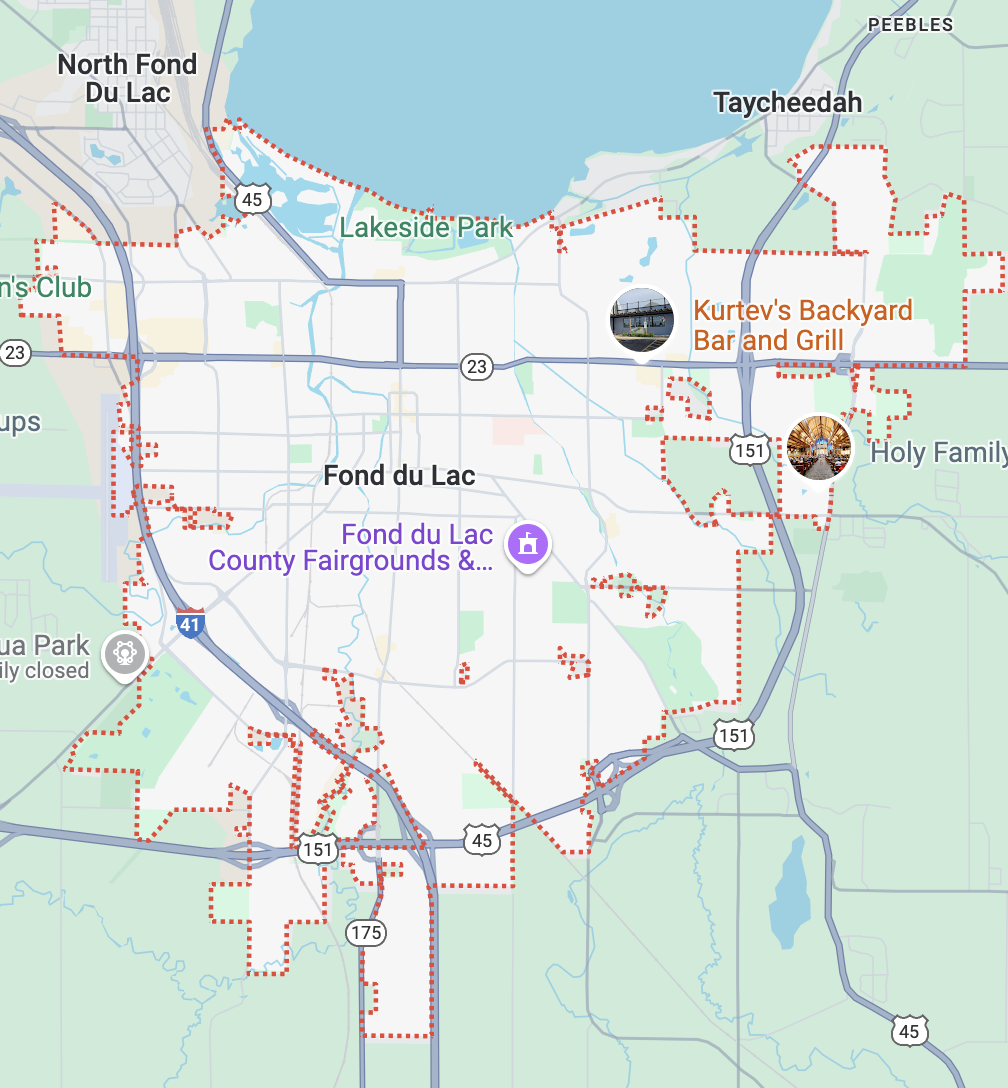The width and height of the screenshot is (1008, 1088).
Task: Open Kurtev's Backyard Bar and Grill marker
Action: pos(642,321)
